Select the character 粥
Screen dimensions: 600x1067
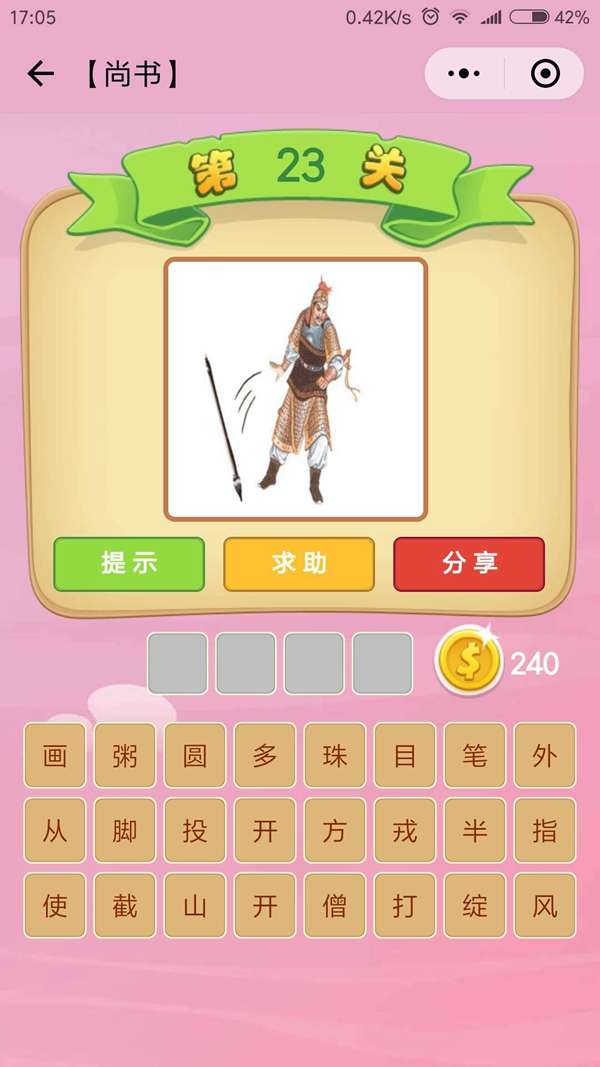coord(125,755)
